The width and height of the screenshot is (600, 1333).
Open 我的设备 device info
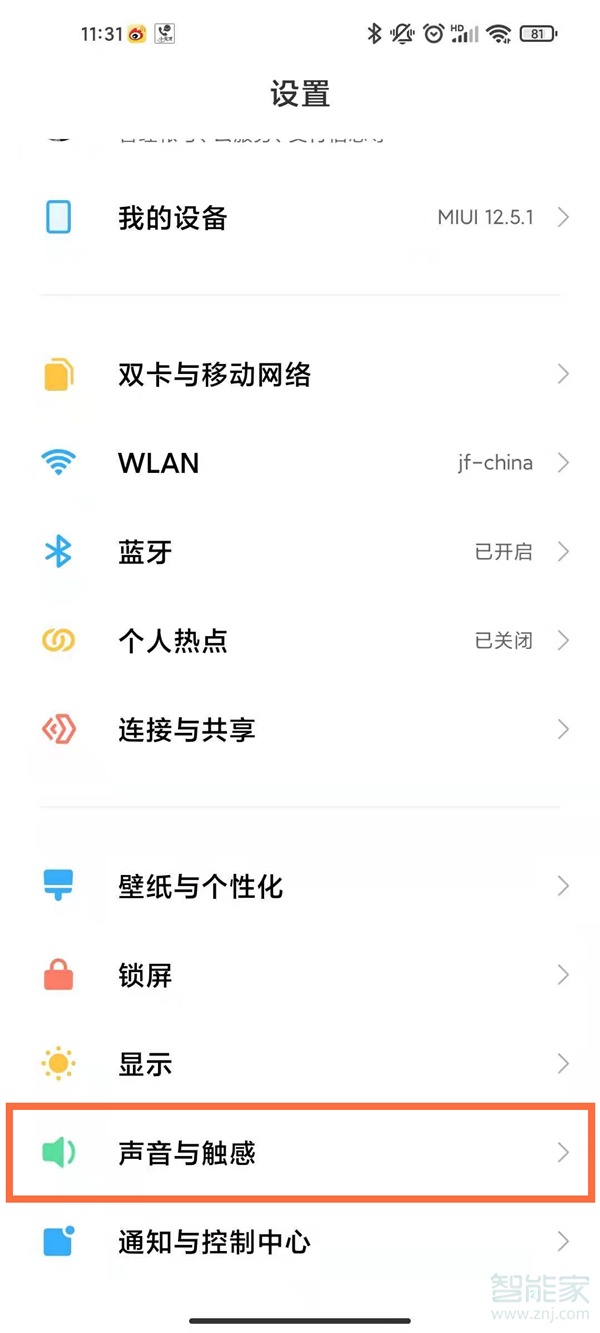pyautogui.click(x=300, y=217)
